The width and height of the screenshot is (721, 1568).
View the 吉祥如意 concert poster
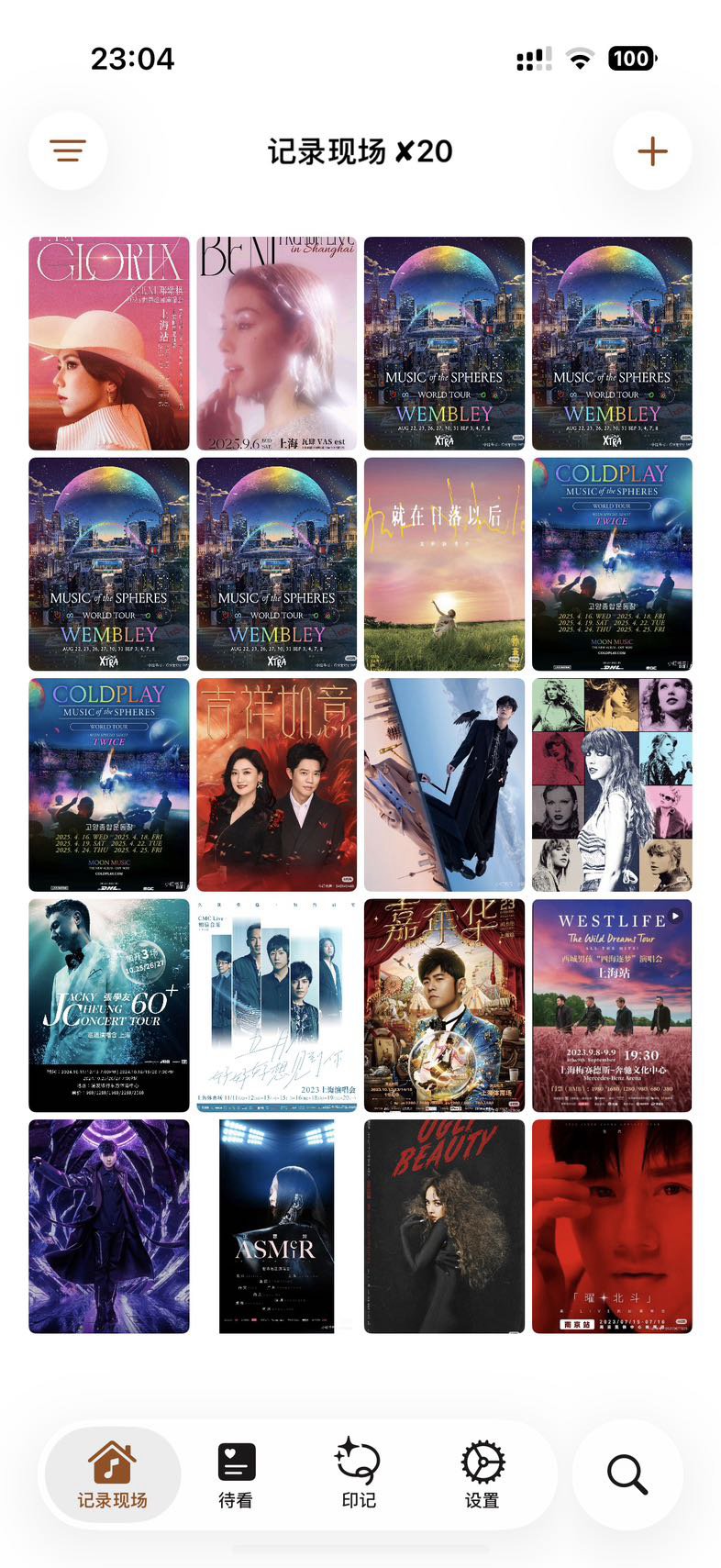[277, 784]
